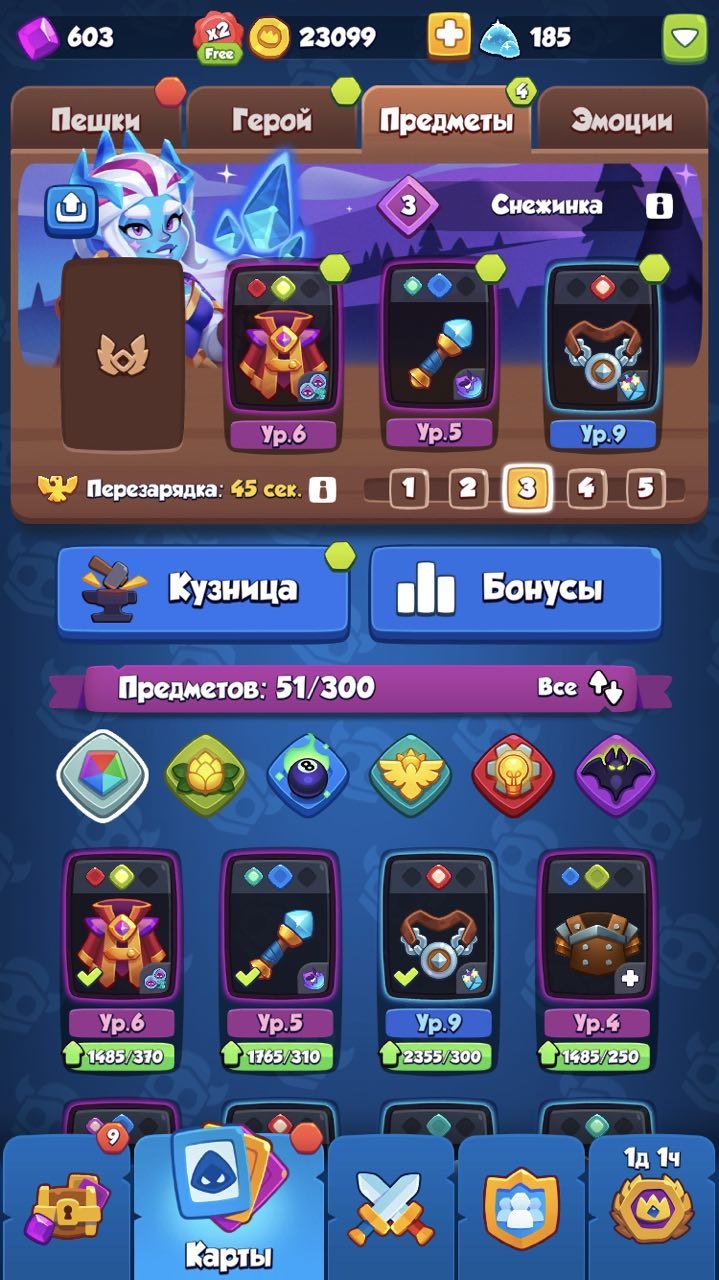Switch to the Пешки tab
The height and width of the screenshot is (1280, 719).
pos(96,120)
